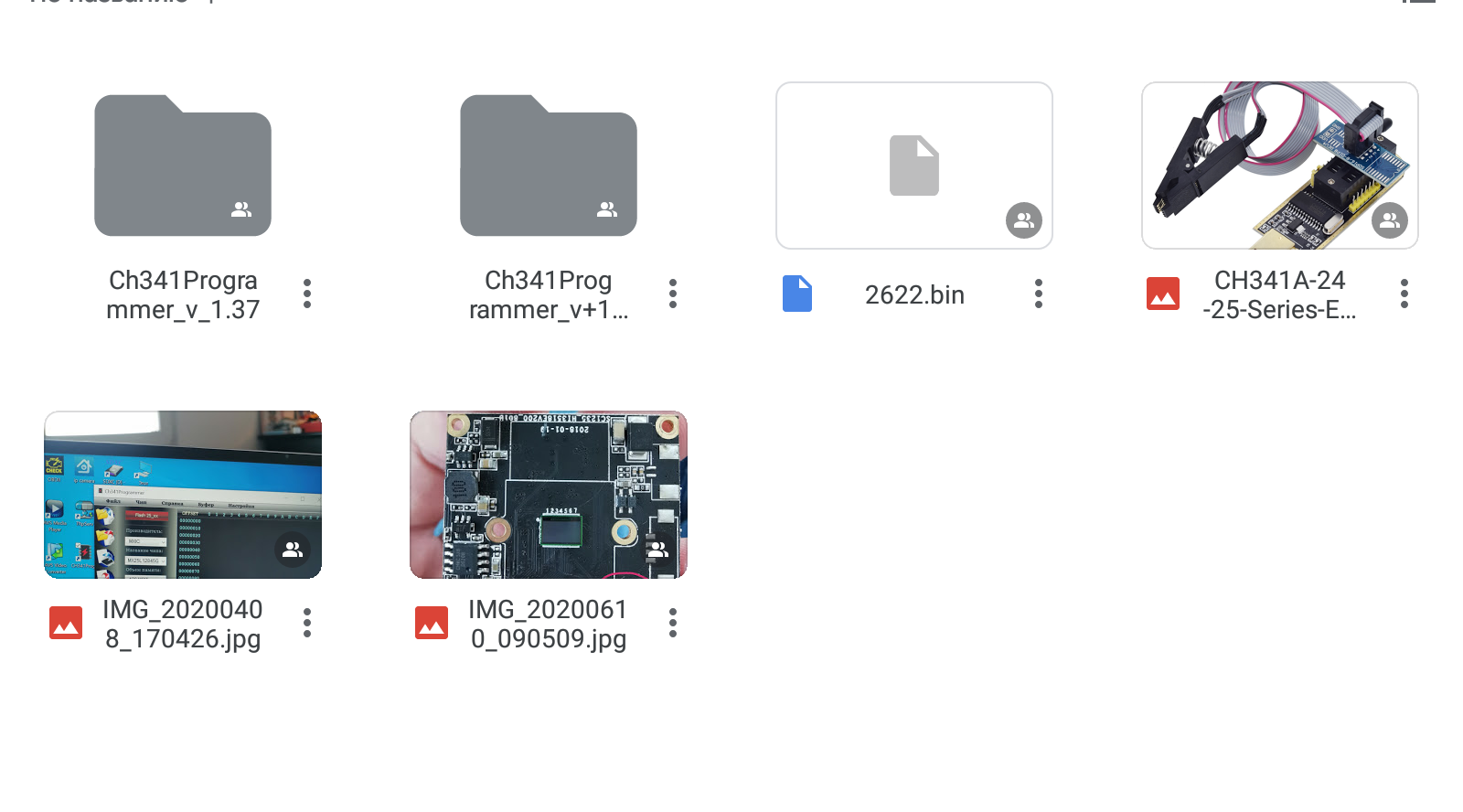Open more options for CH341A-24-25-Series image
Viewport: 1463px width, 812px height.
click(1404, 294)
